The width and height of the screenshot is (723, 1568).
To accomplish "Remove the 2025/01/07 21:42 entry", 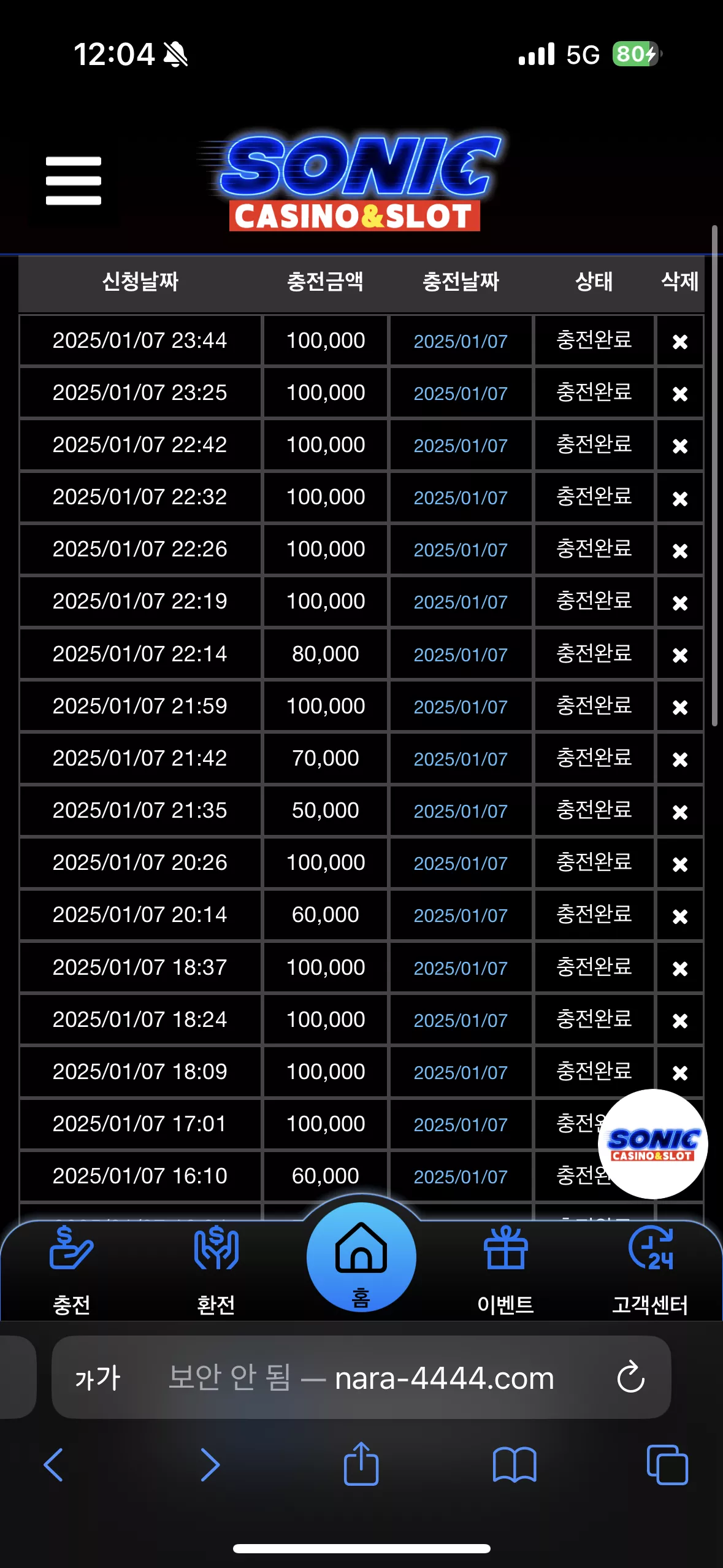I will 679,759.
